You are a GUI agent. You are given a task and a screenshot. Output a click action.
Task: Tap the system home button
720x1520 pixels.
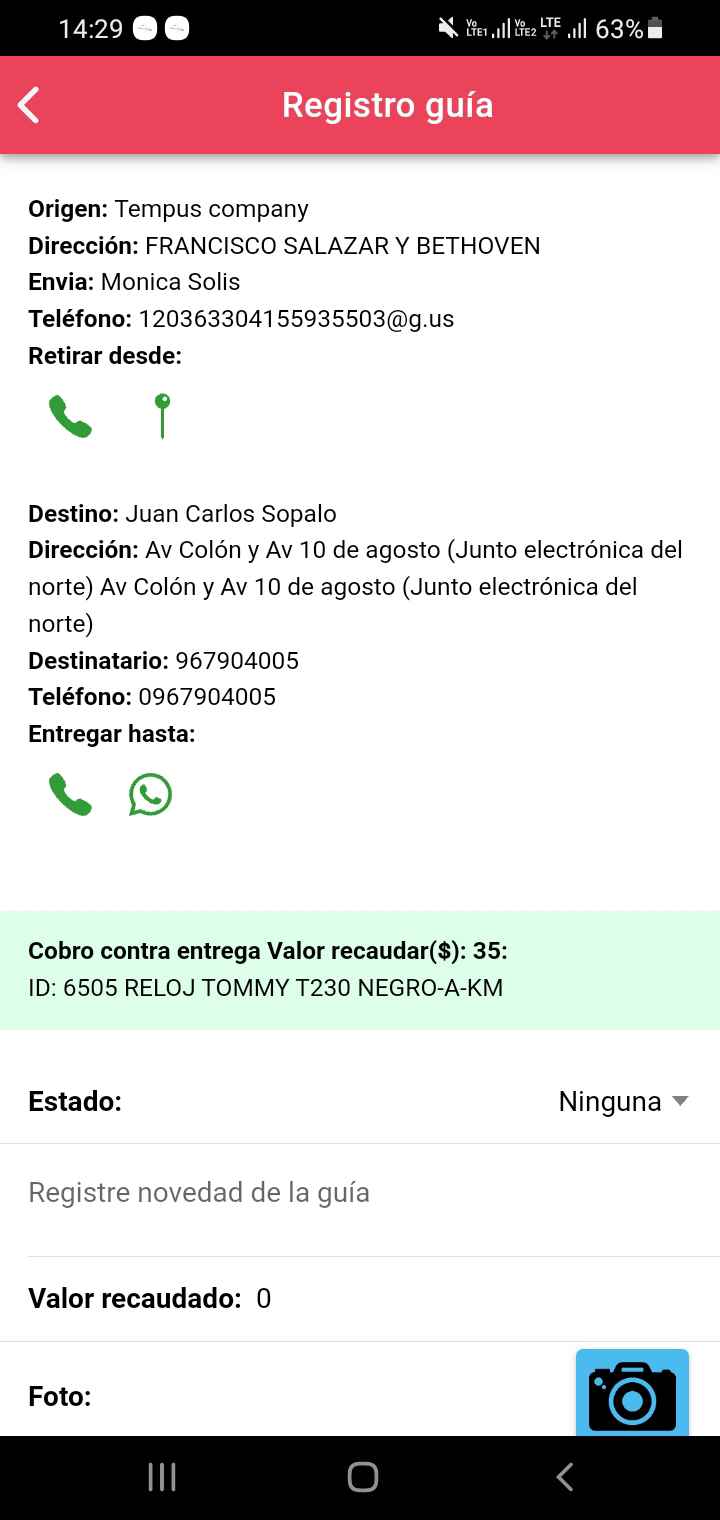pyautogui.click(x=362, y=1477)
